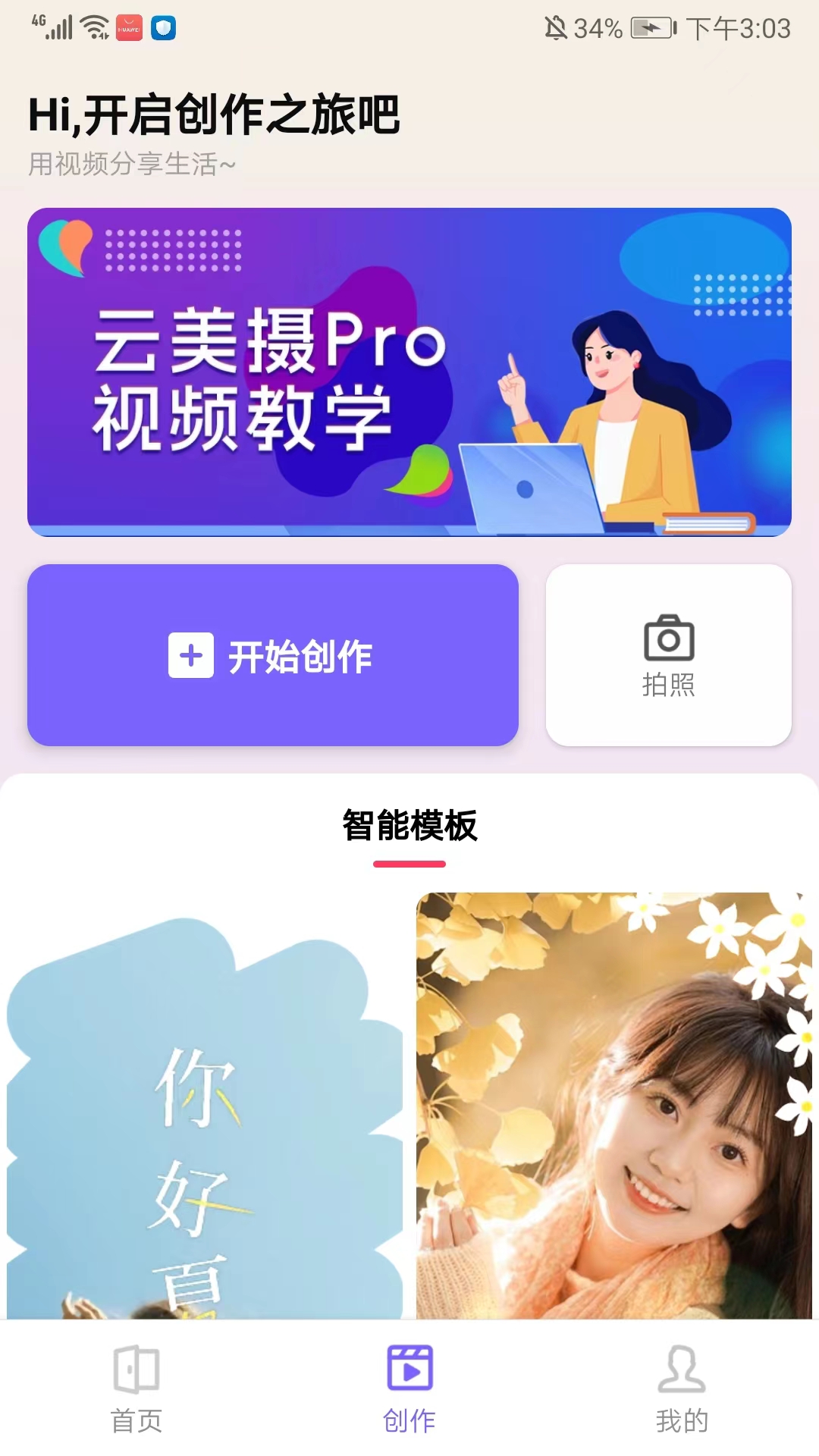
Task: Open the 拍照 camera button
Action: click(668, 655)
